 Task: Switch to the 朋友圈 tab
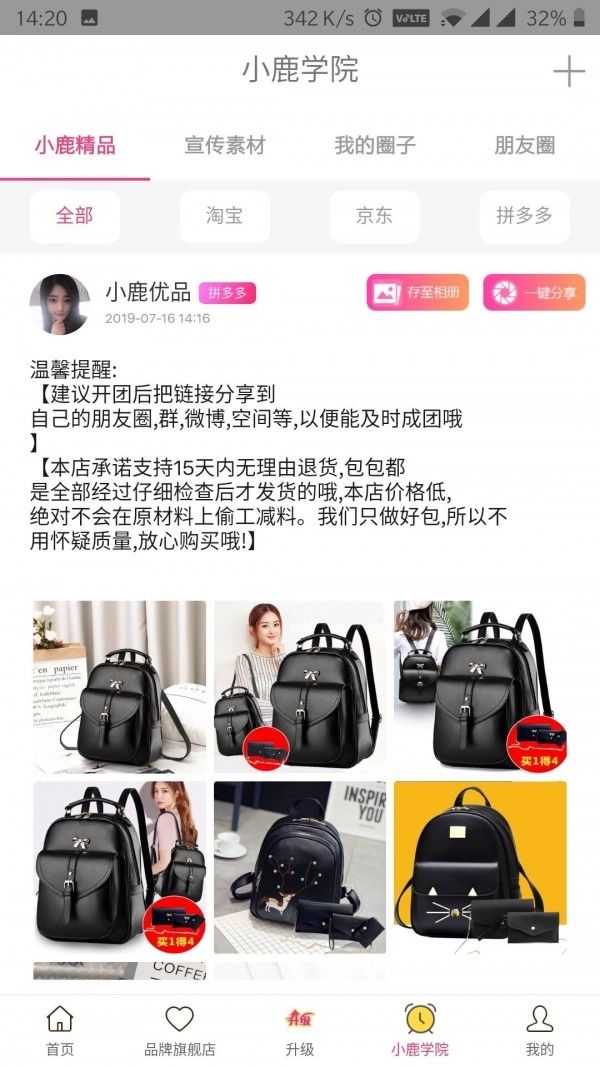click(x=524, y=145)
